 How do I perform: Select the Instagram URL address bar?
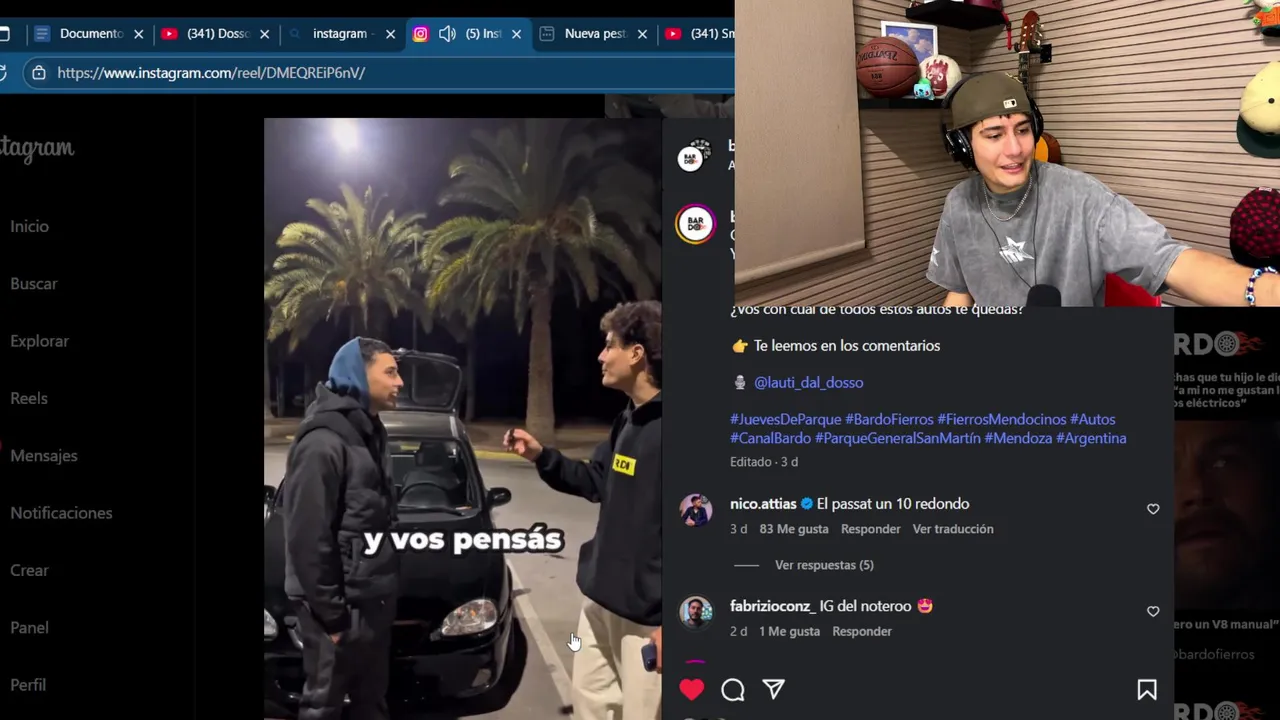(300, 73)
